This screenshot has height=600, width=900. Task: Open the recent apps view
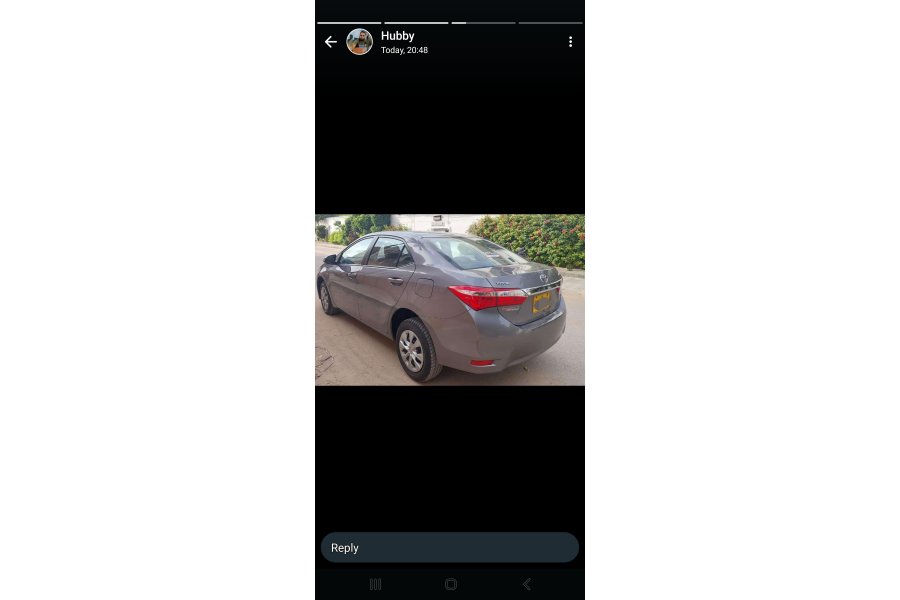(x=375, y=584)
